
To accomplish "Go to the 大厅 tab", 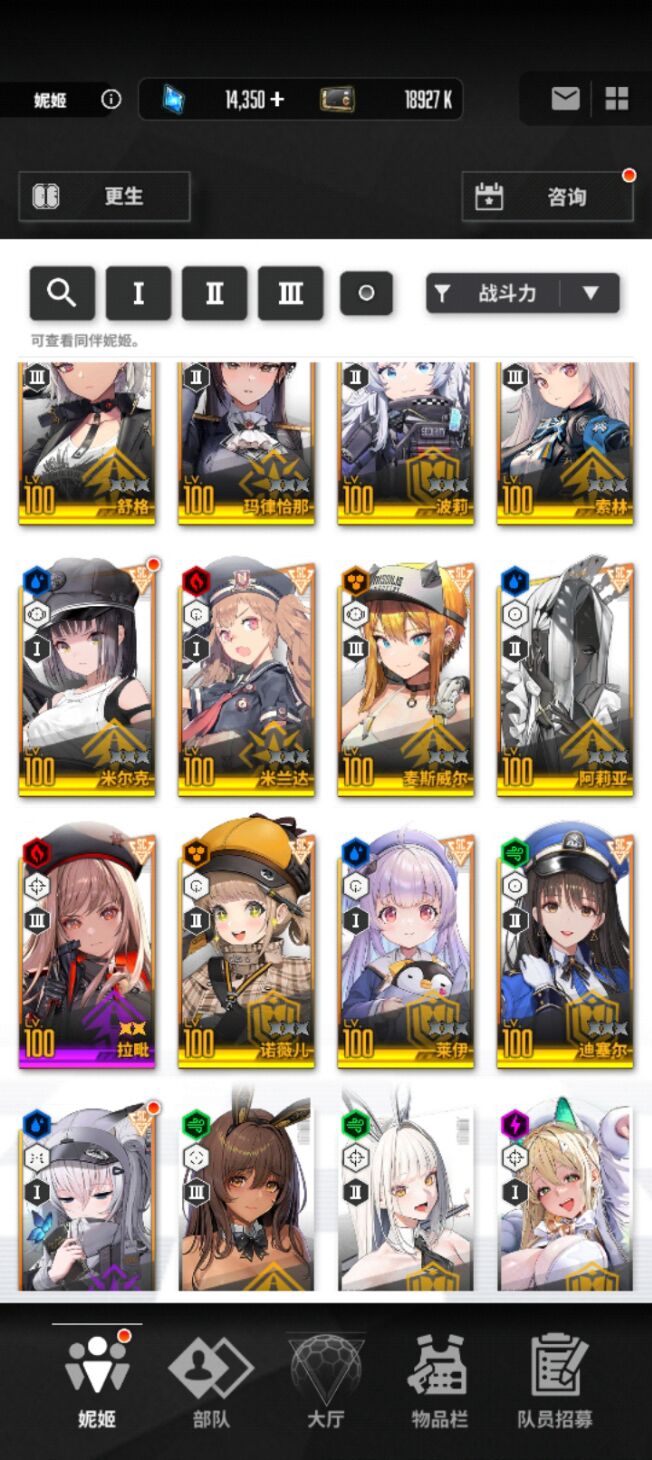I will coord(326,1383).
